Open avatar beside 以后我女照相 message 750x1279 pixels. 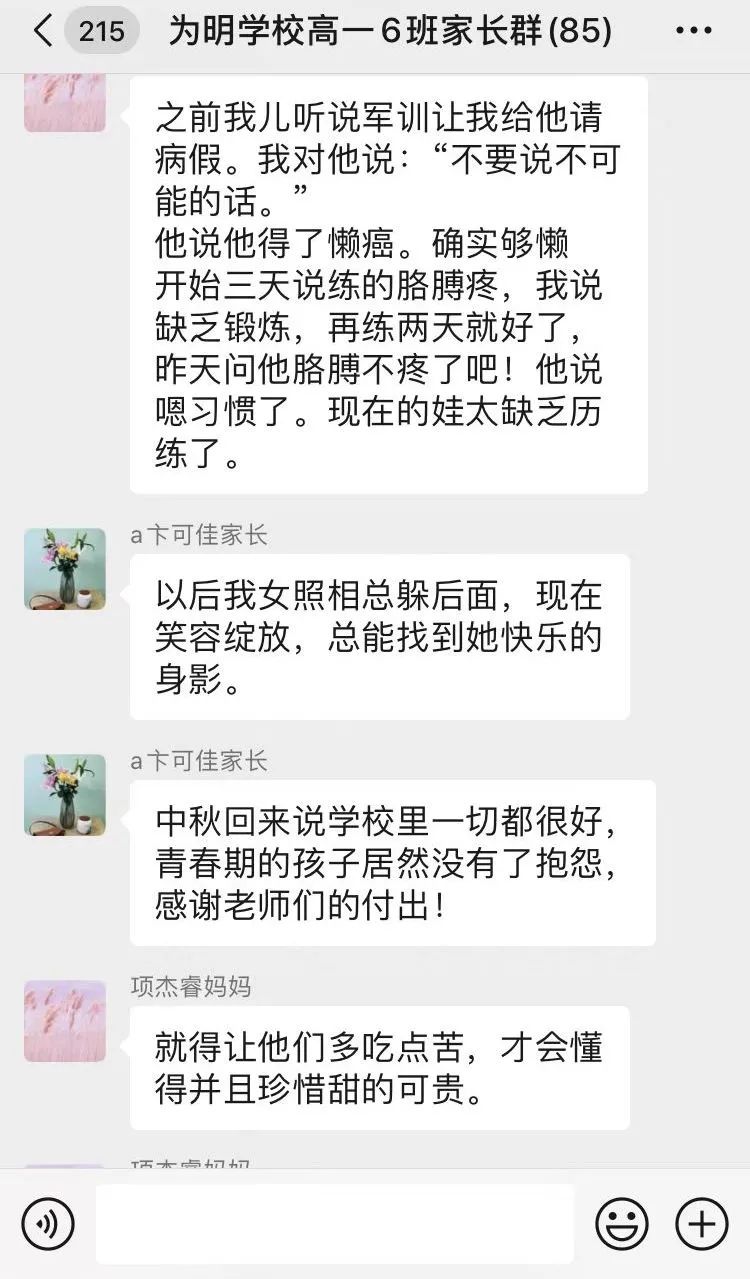pyautogui.click(x=65, y=569)
